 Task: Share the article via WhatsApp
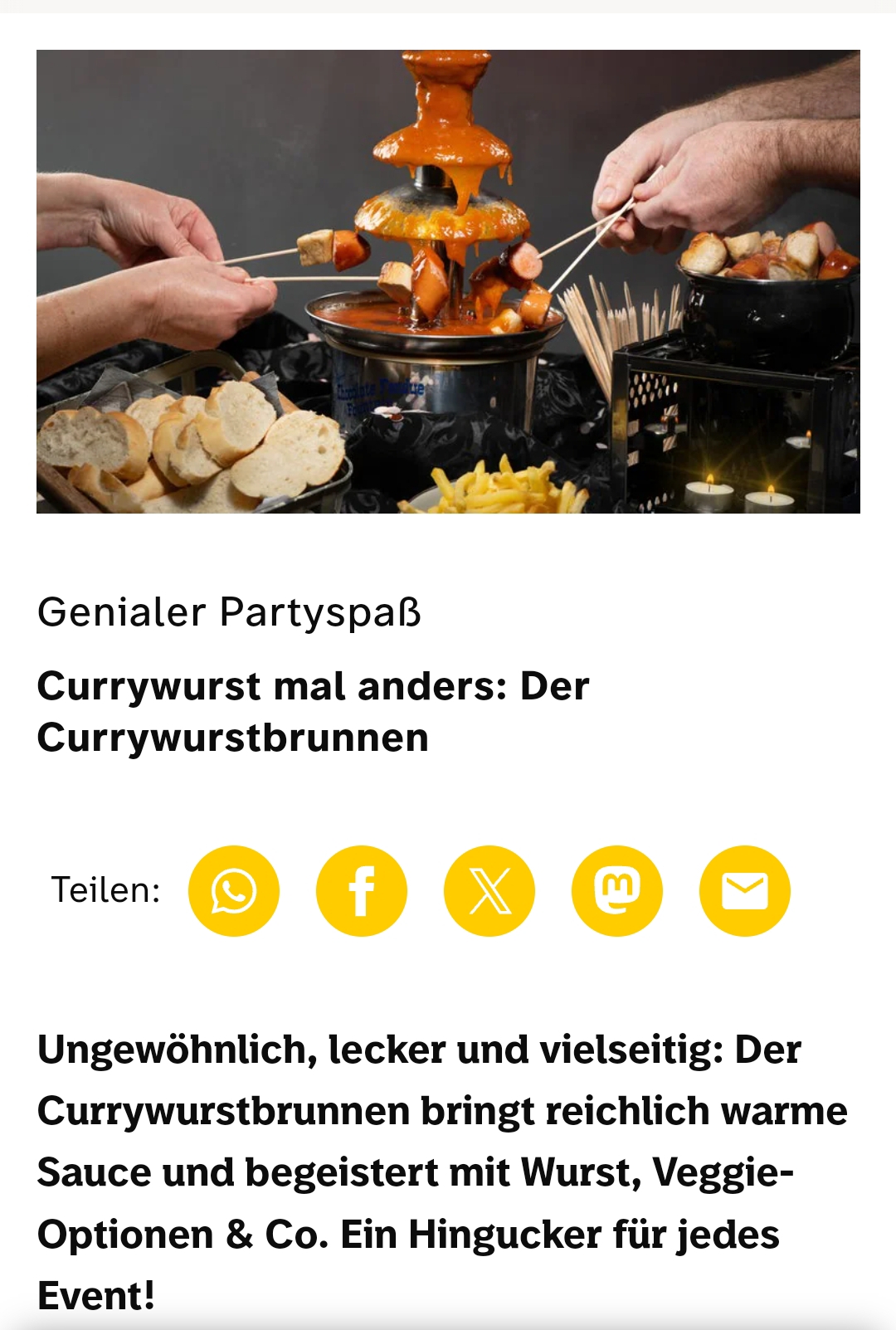tap(234, 891)
